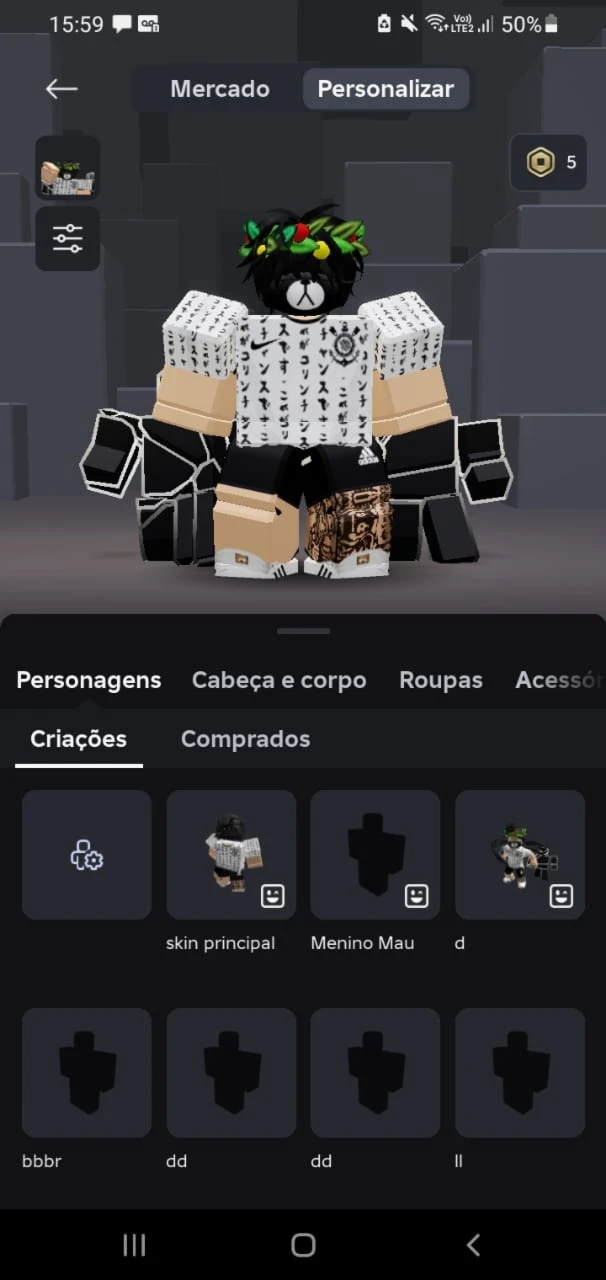606x1280 pixels.
Task: Choose the Menino Mau outfit
Action: coord(375,855)
